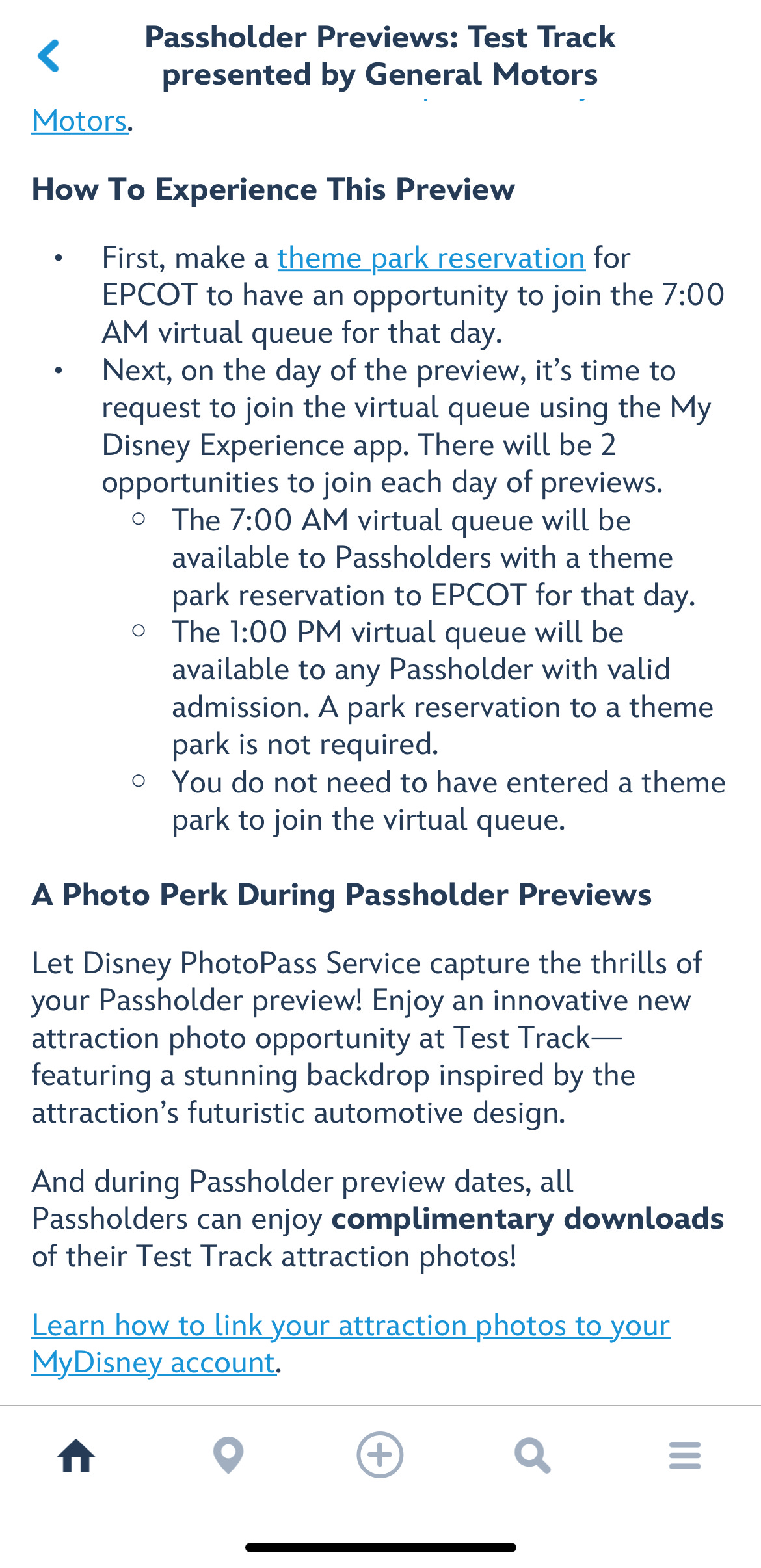Learn how to link your attraction photos
Screen dimensions: 761x1568
(x=351, y=1344)
